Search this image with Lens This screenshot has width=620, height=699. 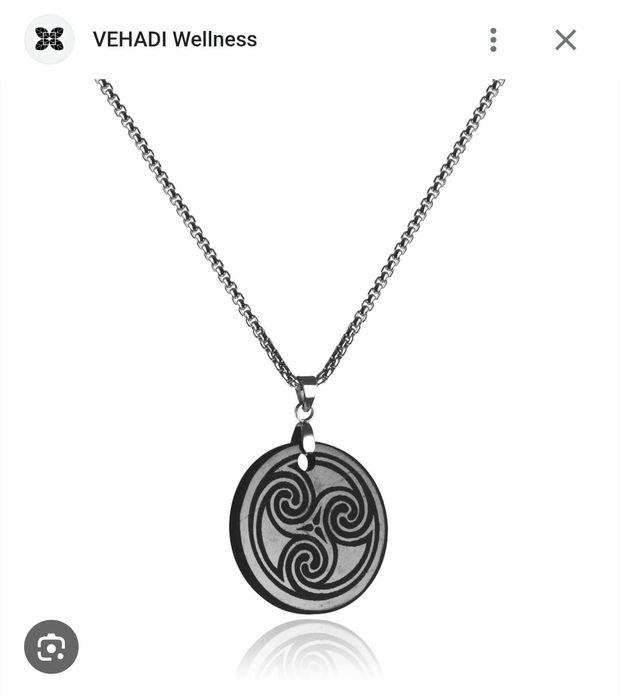(x=51, y=647)
